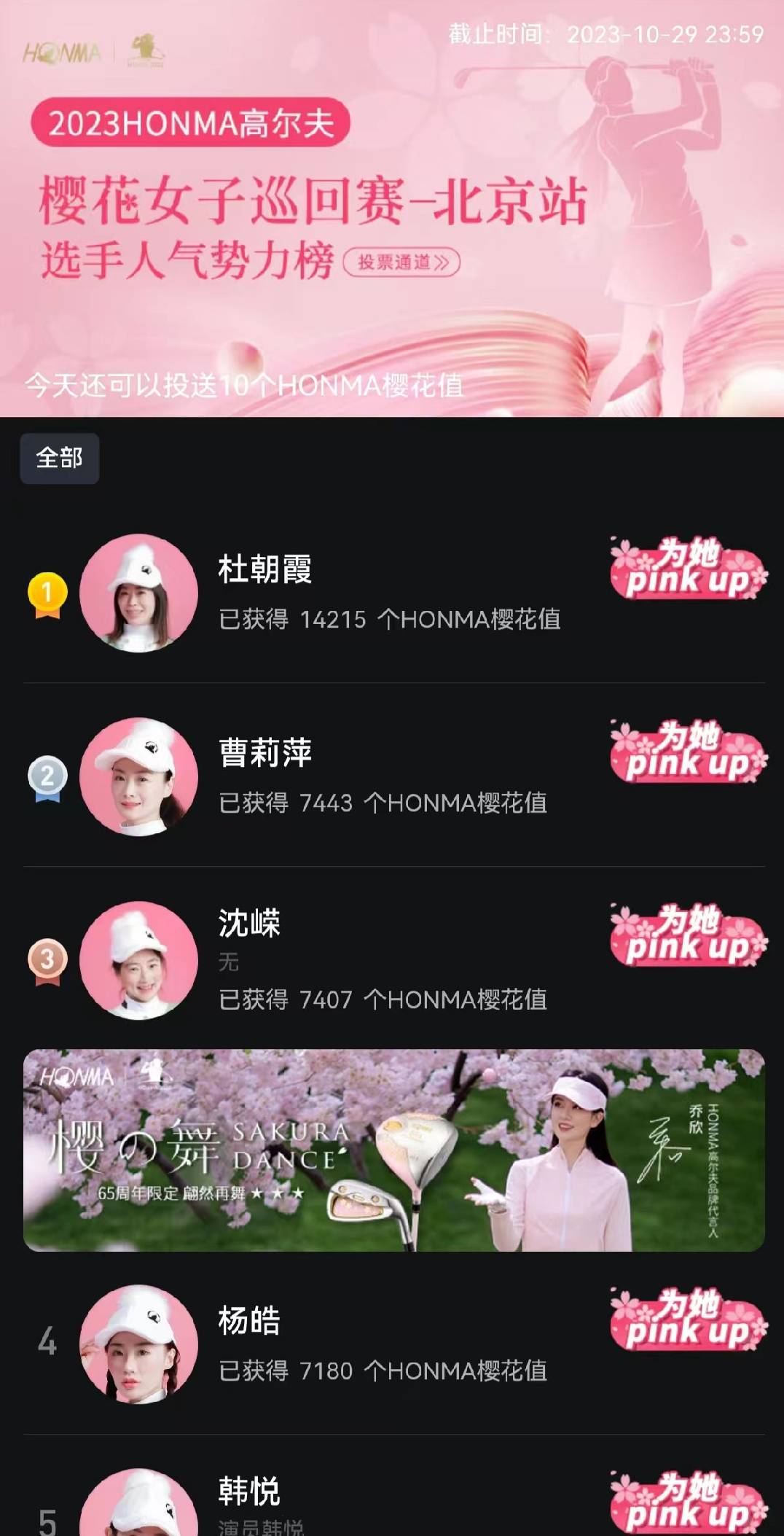Screen dimensions: 784x1536
Task: Pink up for 杜朝霞
Action: point(689,569)
